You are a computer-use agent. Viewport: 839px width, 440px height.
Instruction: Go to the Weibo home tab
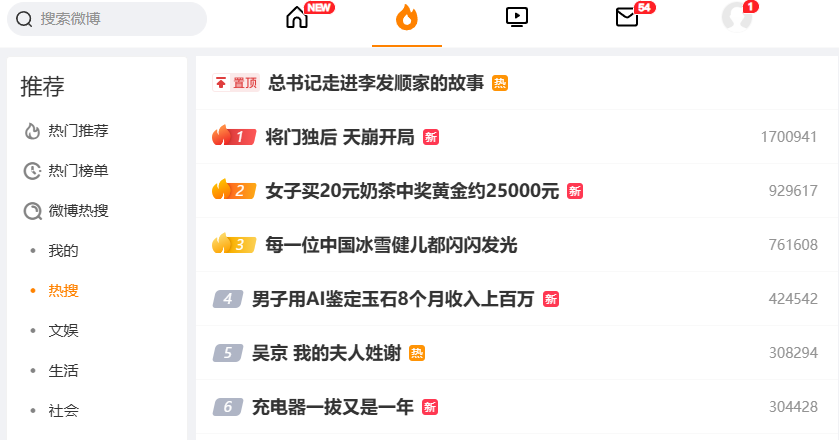pyautogui.click(x=297, y=17)
